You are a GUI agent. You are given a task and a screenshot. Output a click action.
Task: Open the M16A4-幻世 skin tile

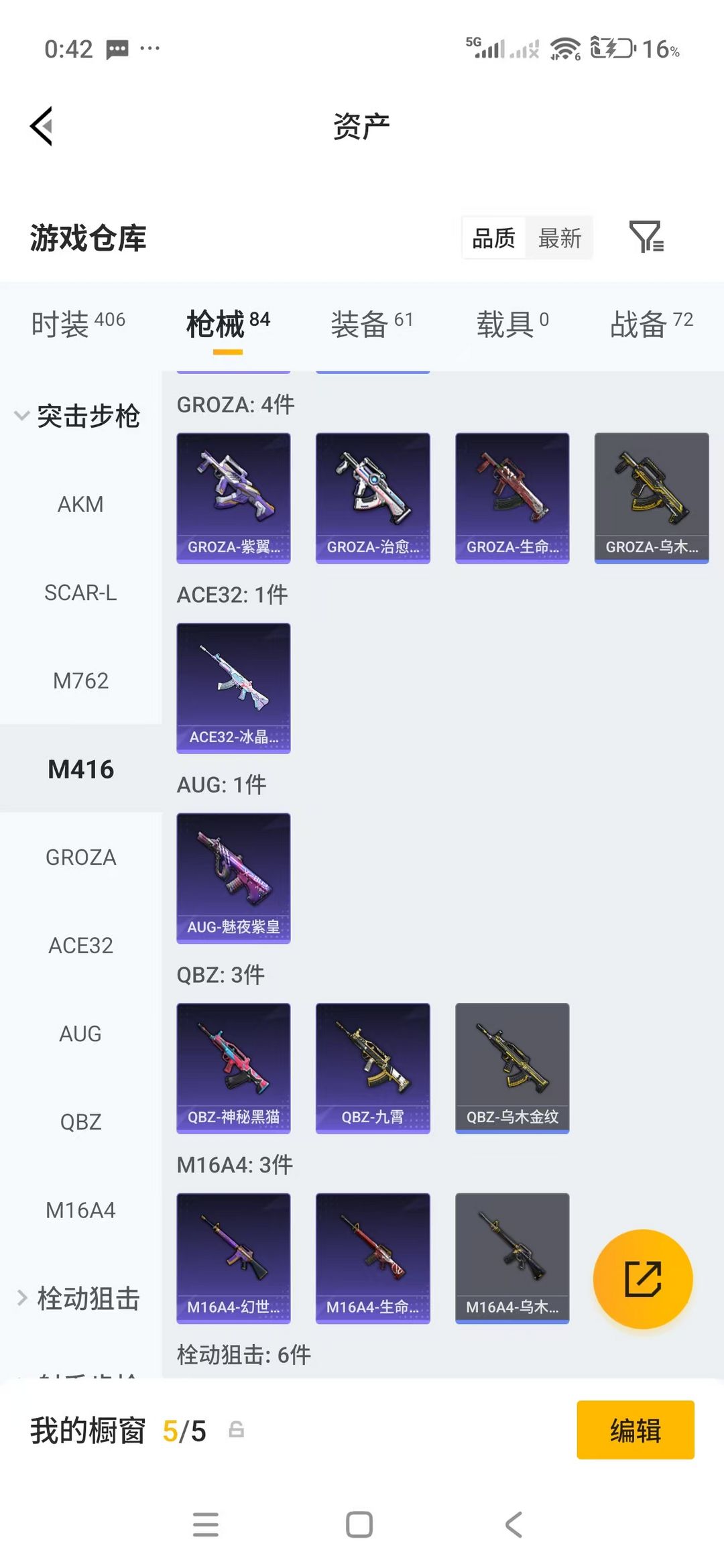233,1258
